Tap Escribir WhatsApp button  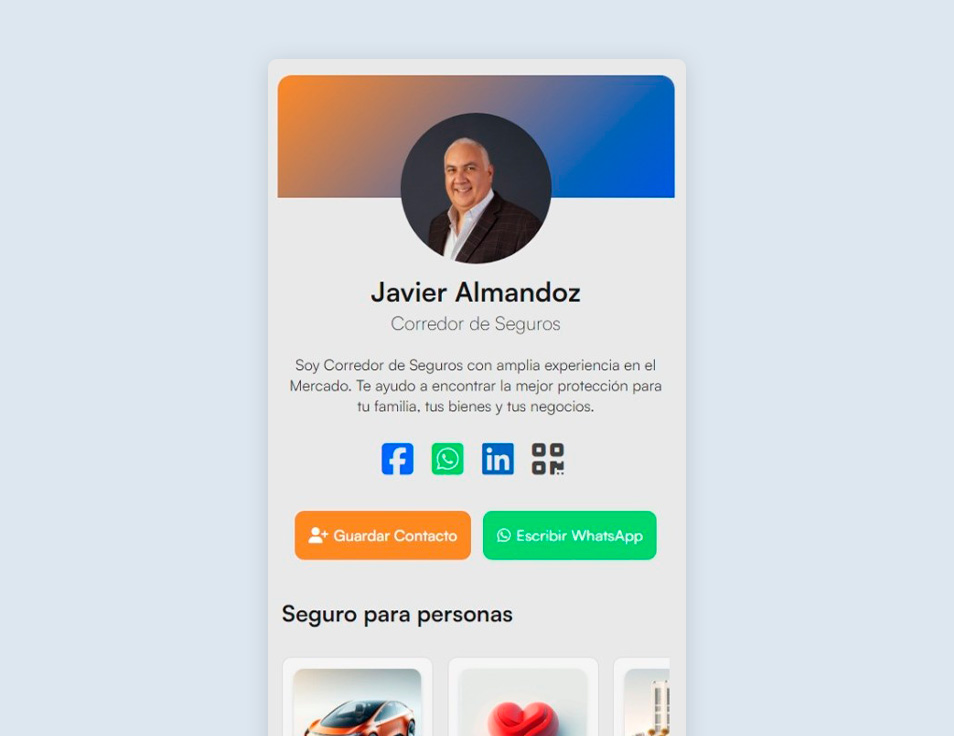[x=569, y=536]
